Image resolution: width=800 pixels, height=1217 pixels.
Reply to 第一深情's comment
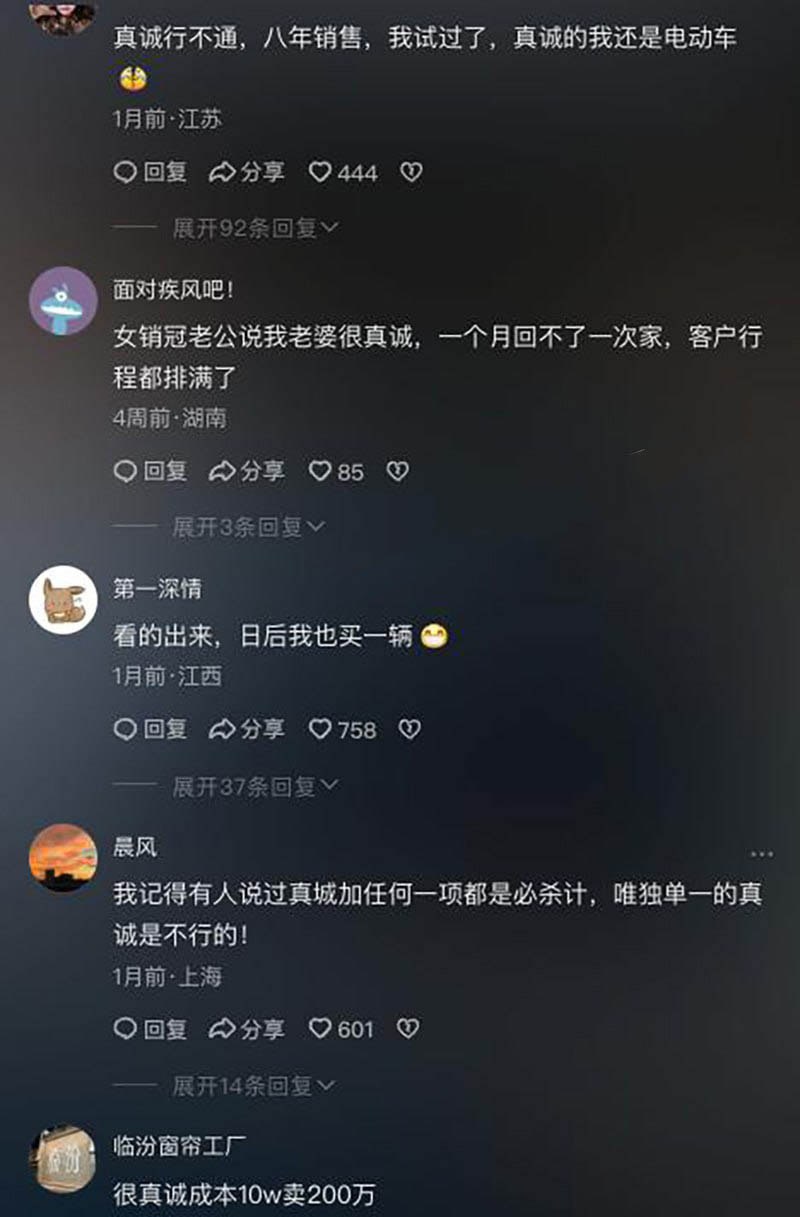pyautogui.click(x=150, y=730)
